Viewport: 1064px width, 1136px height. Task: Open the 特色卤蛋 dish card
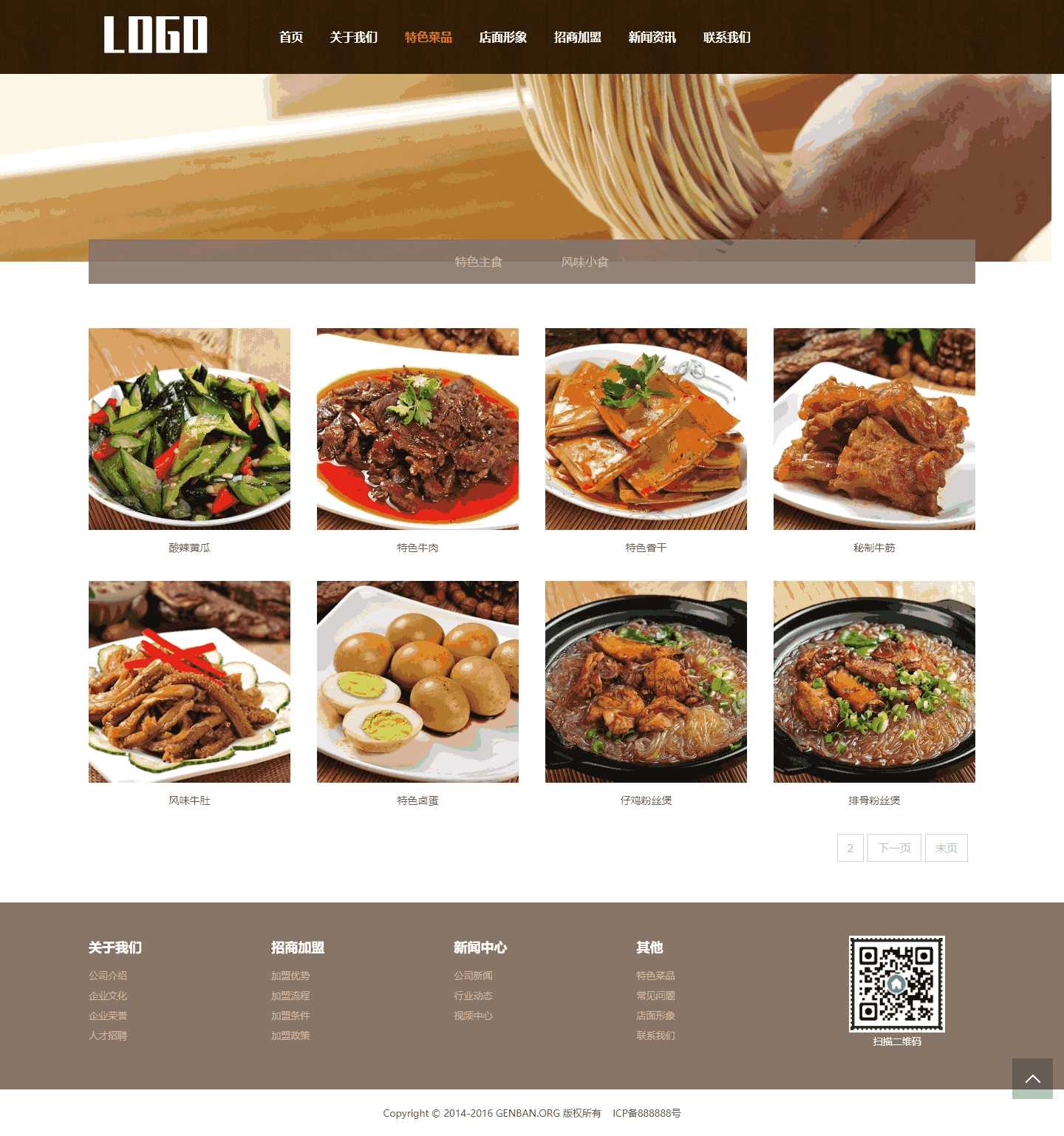(x=417, y=681)
